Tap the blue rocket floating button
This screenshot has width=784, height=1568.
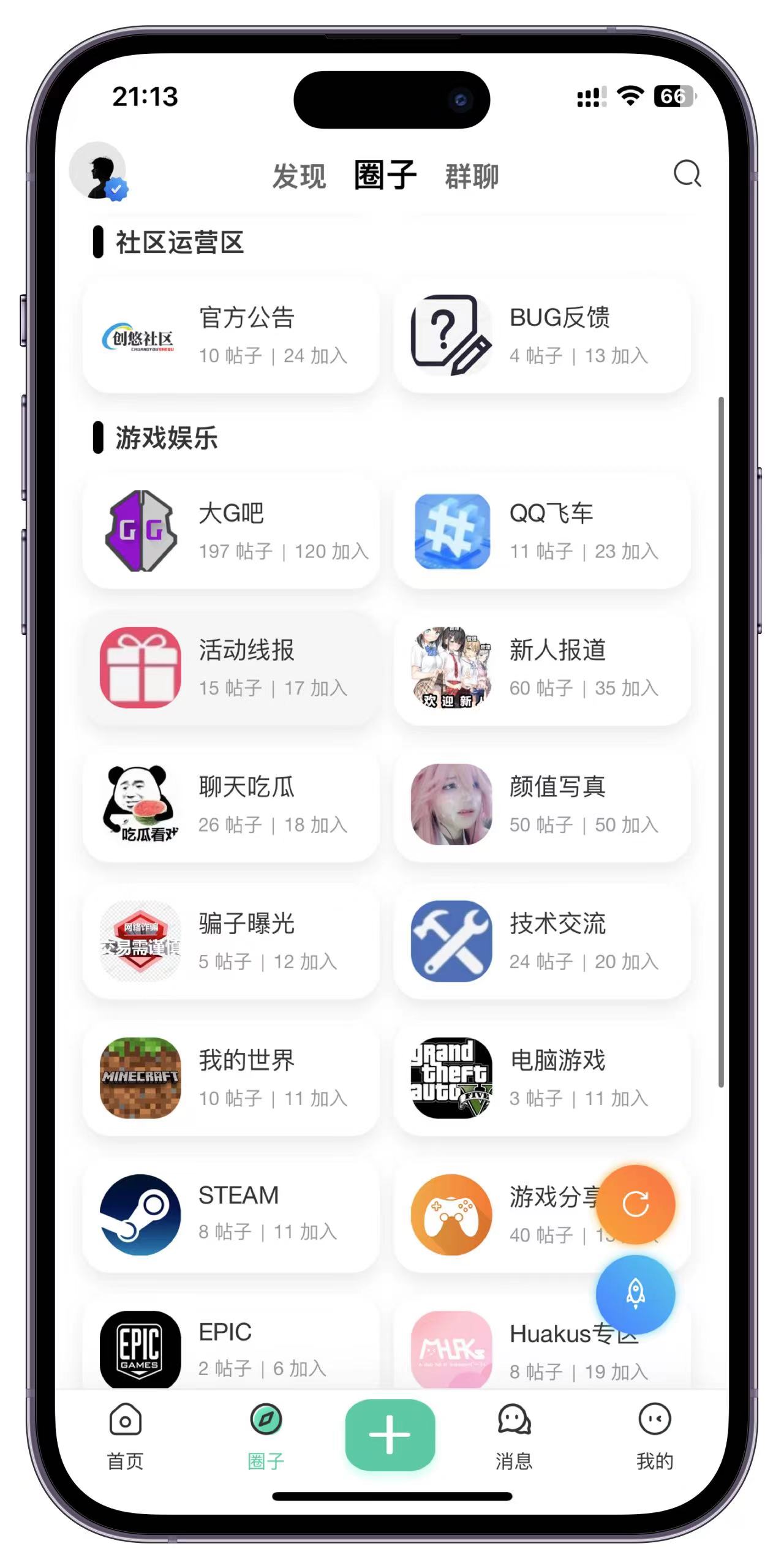click(635, 1294)
